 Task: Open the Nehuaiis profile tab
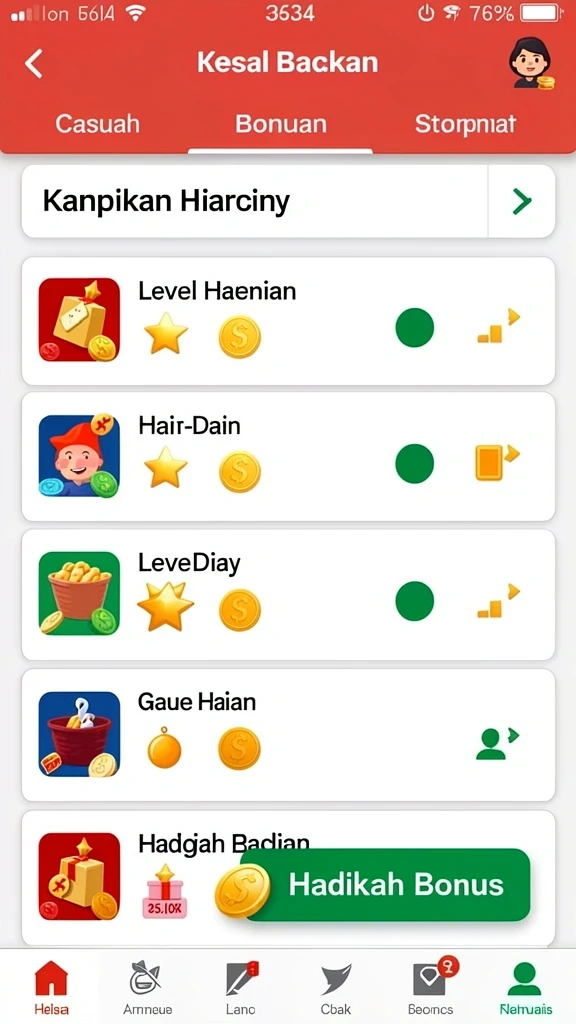526,986
